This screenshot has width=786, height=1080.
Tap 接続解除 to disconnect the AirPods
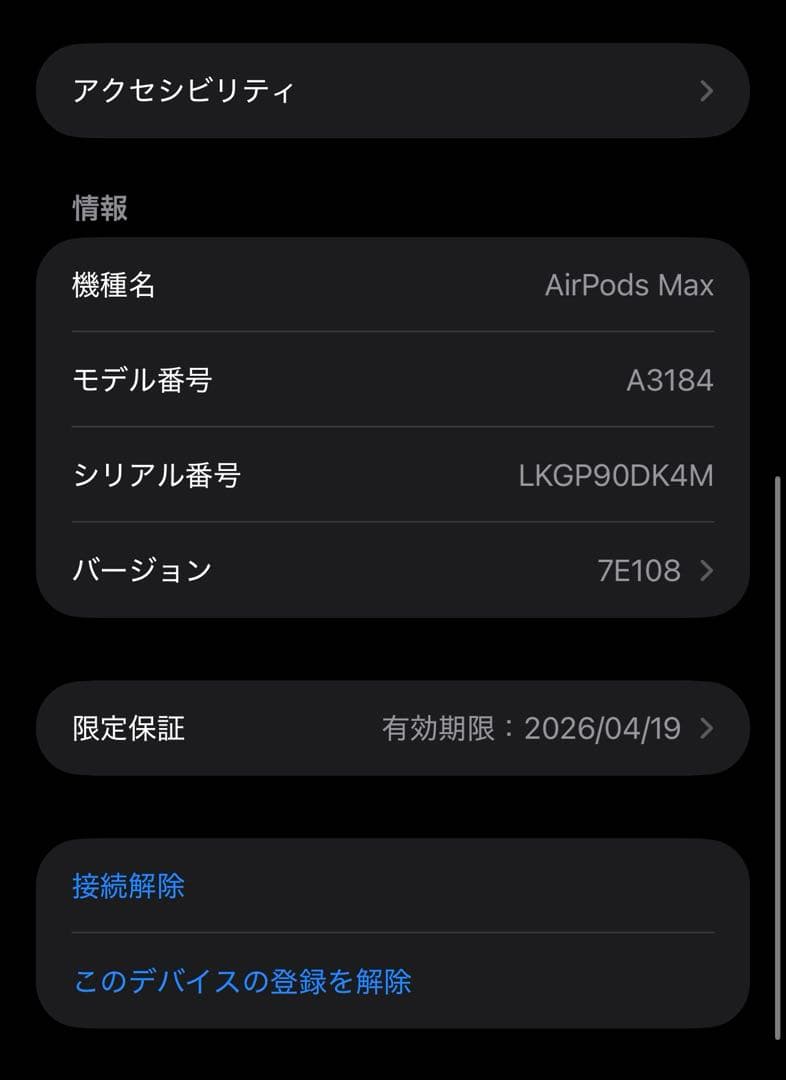[126, 886]
